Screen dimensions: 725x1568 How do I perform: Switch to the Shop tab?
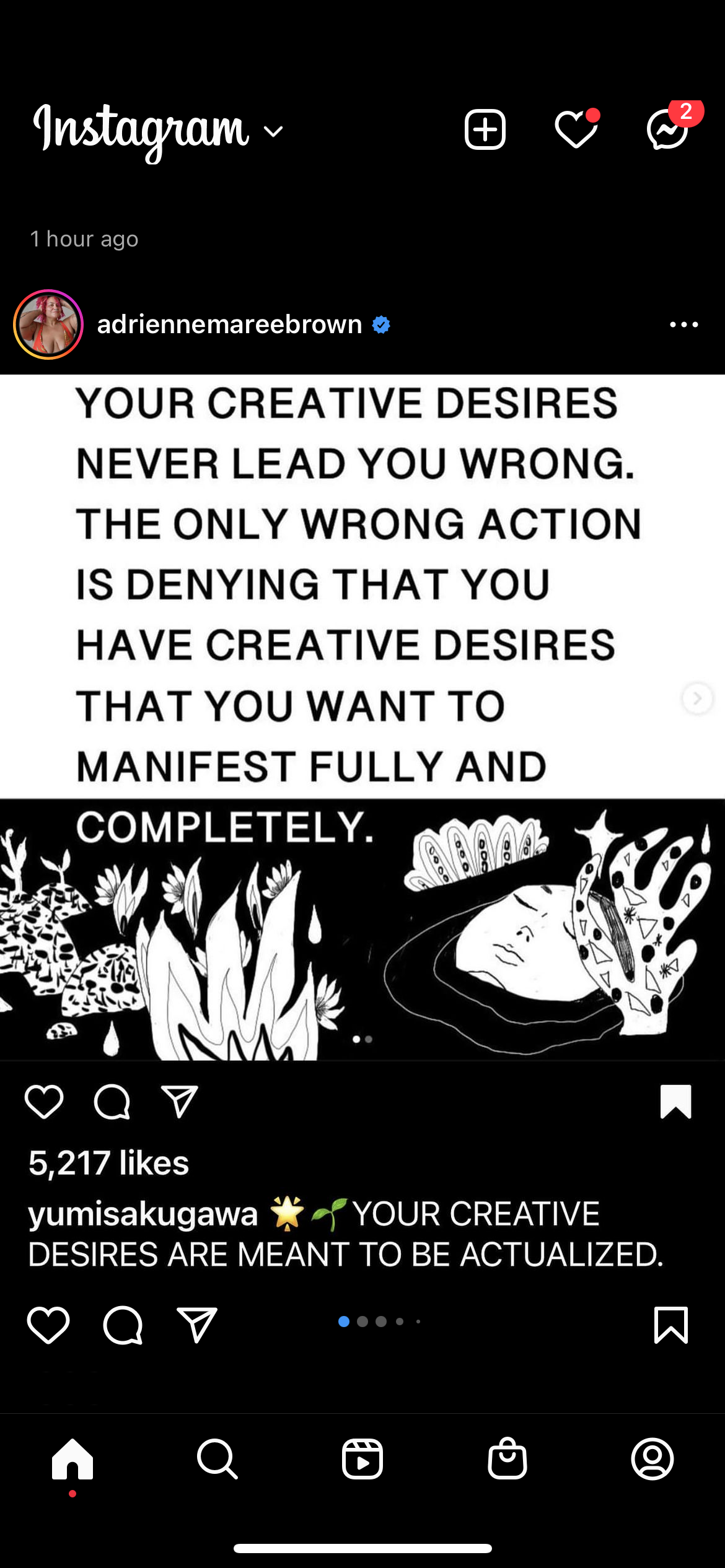[x=507, y=1459]
